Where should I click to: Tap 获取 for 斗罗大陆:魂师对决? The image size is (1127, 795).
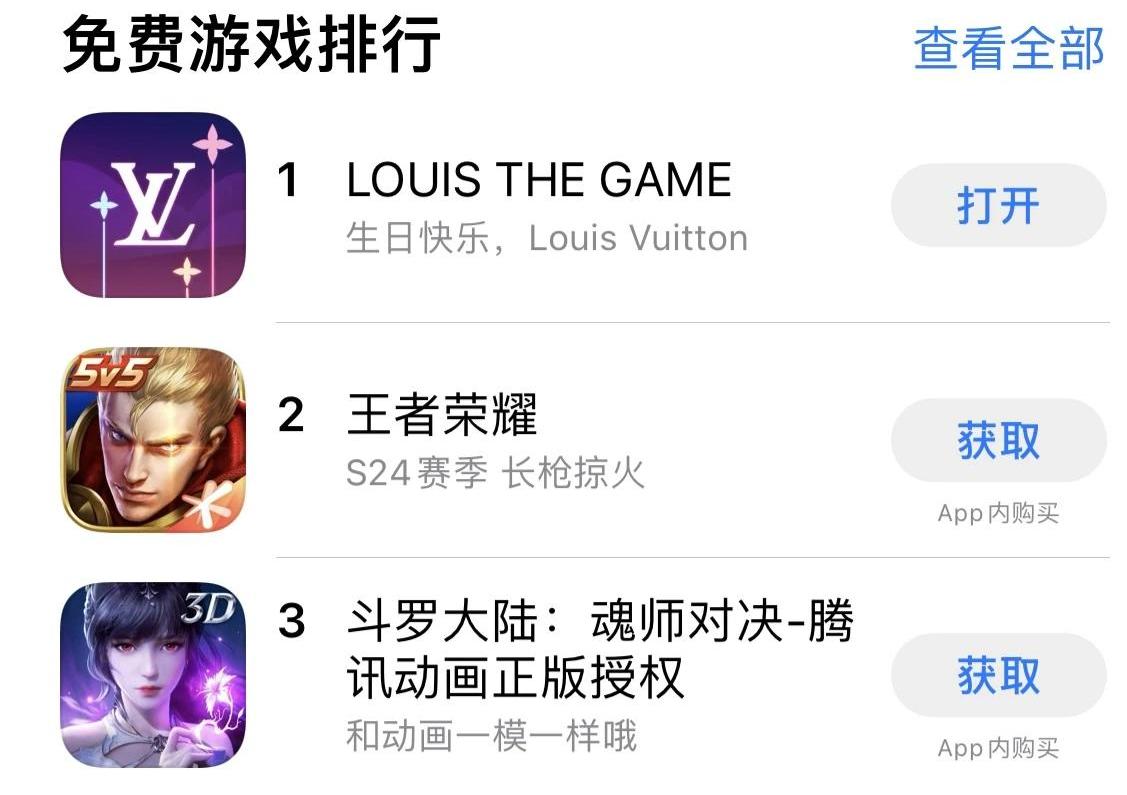(x=998, y=675)
